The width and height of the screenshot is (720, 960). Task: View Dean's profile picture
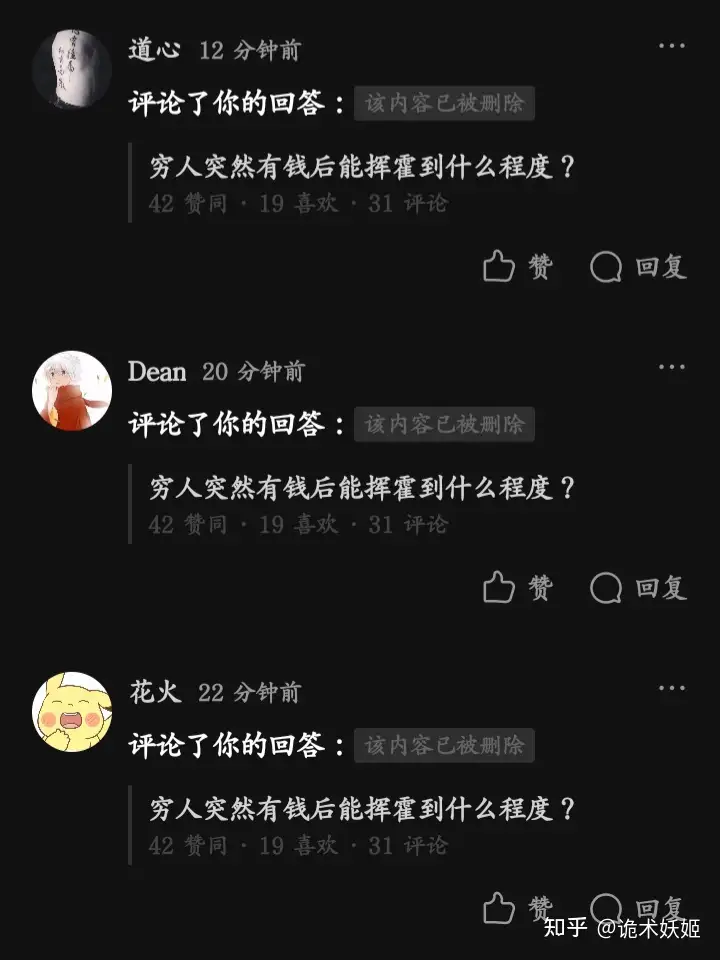point(71,390)
